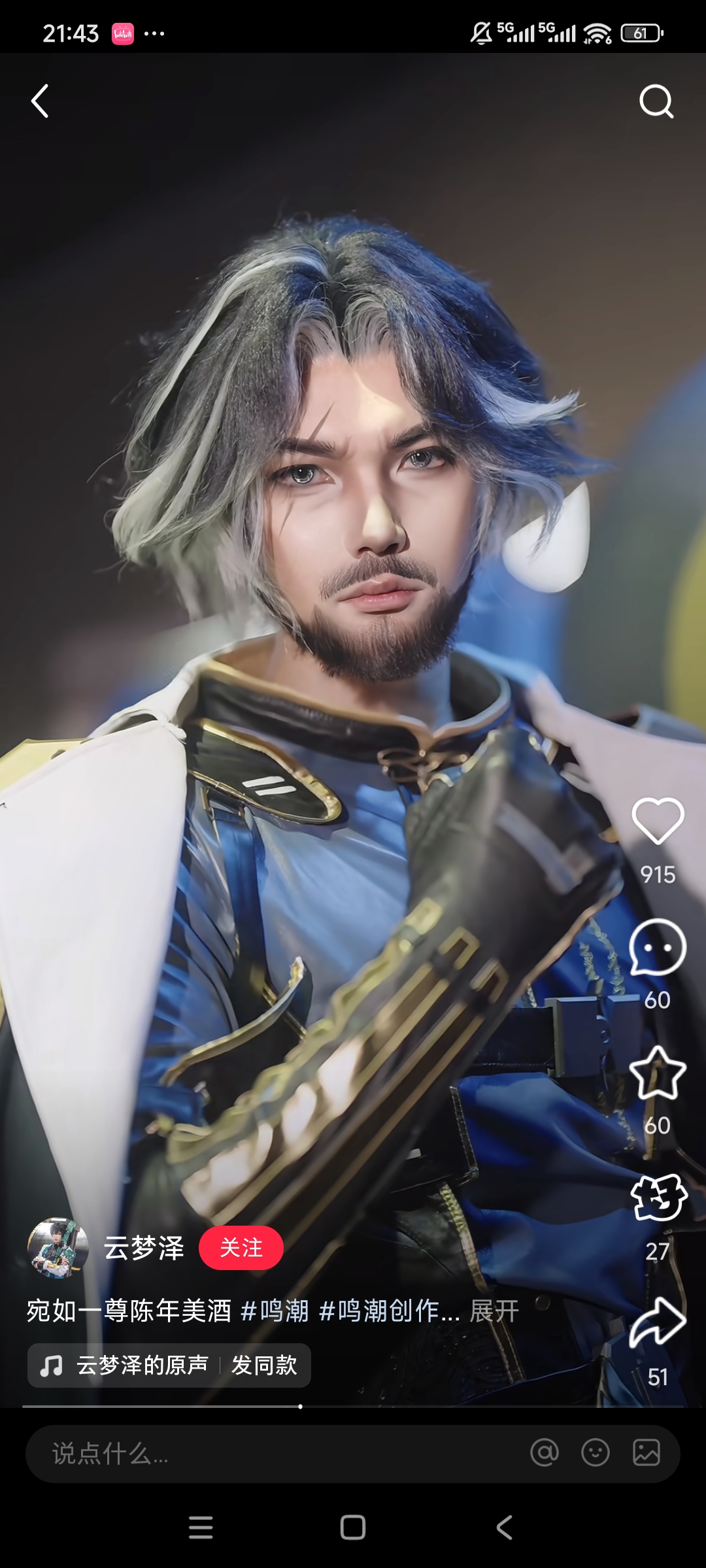
Task: Tap the video progress bar
Action: (x=353, y=1406)
